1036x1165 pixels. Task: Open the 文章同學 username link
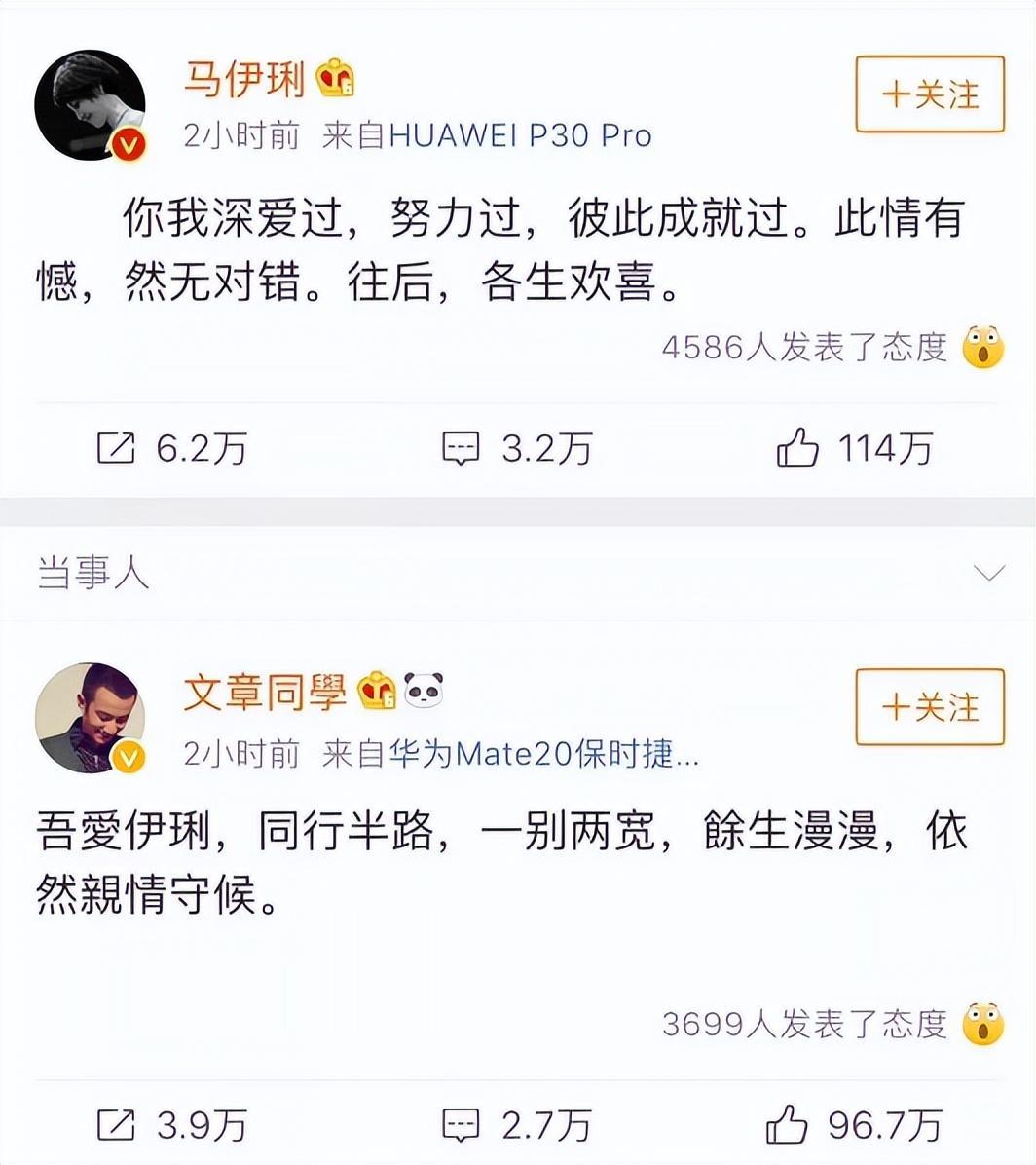[x=265, y=693]
